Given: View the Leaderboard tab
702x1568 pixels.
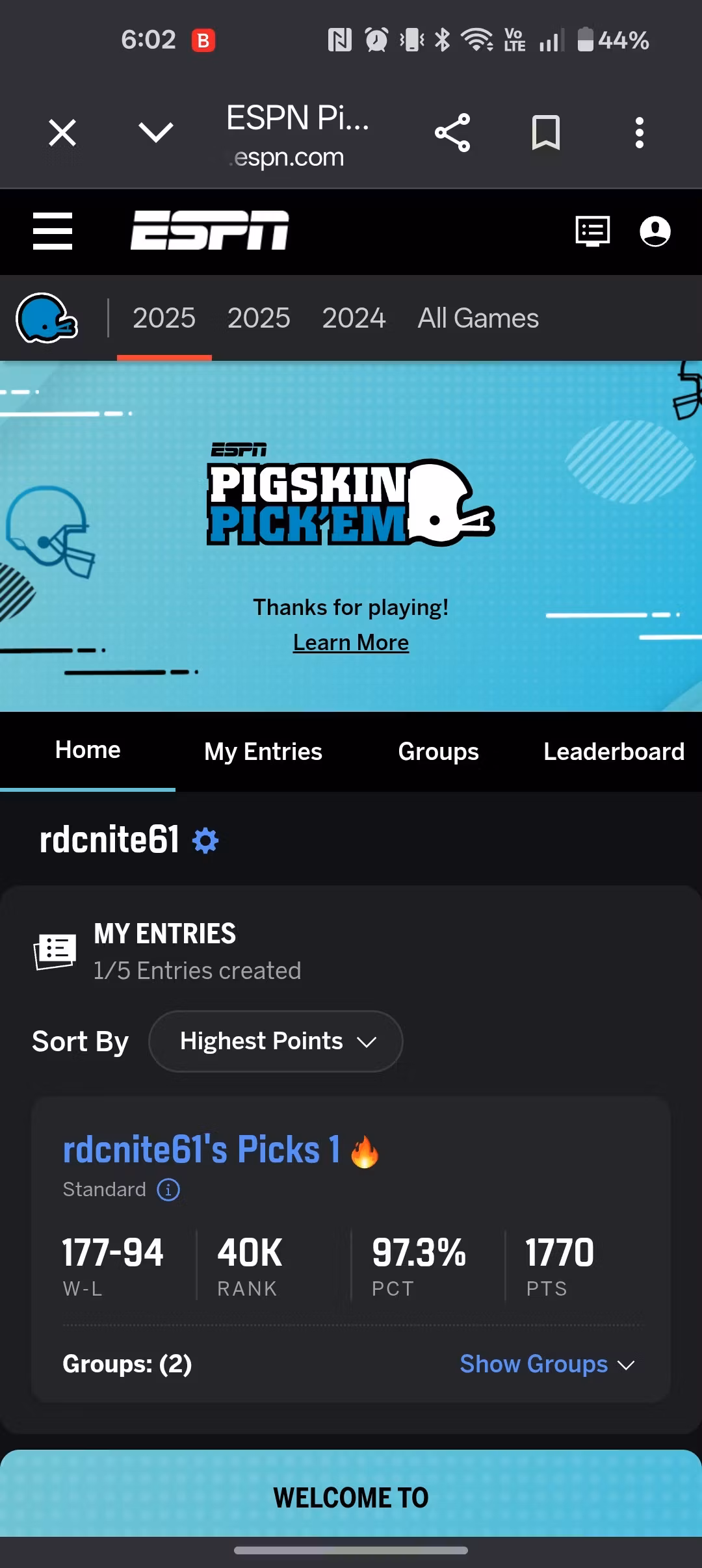Looking at the screenshot, I should click(x=614, y=751).
